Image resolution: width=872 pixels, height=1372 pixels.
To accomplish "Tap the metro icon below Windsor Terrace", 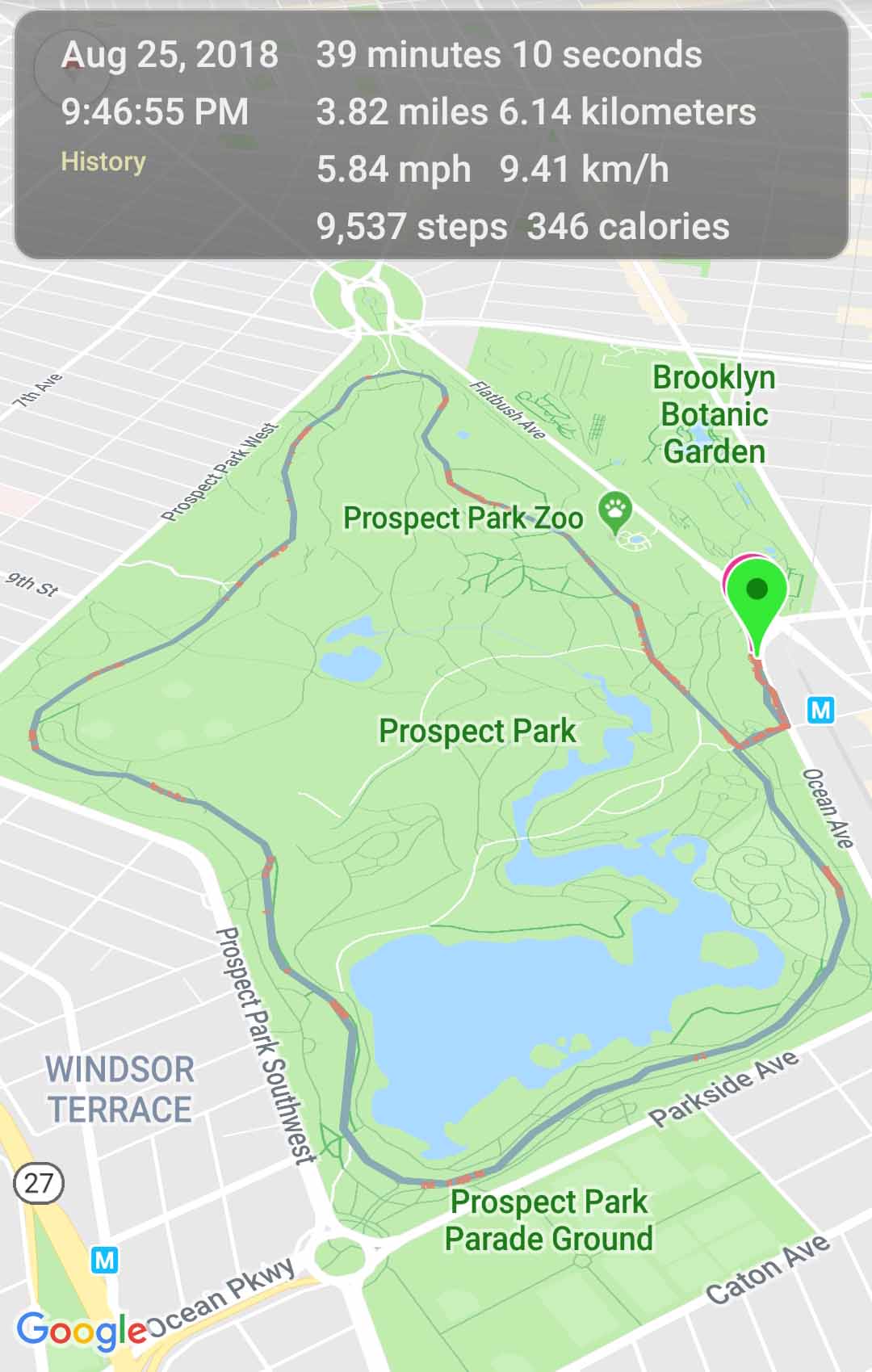I will 104,1260.
